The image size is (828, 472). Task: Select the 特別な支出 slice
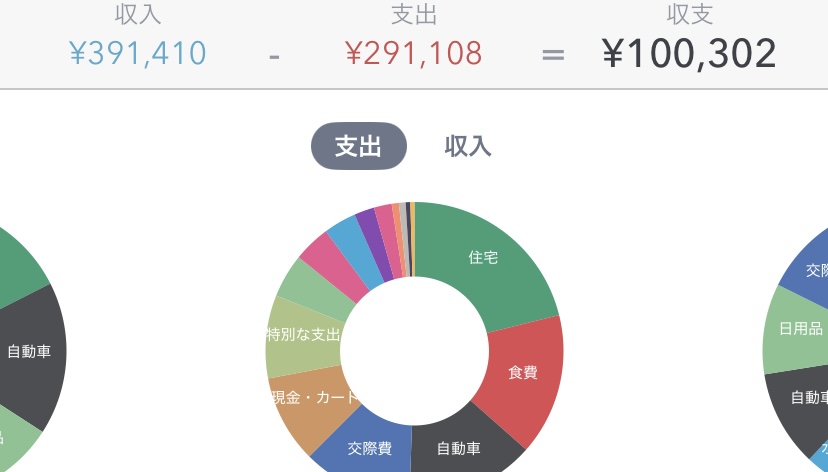pos(304,336)
